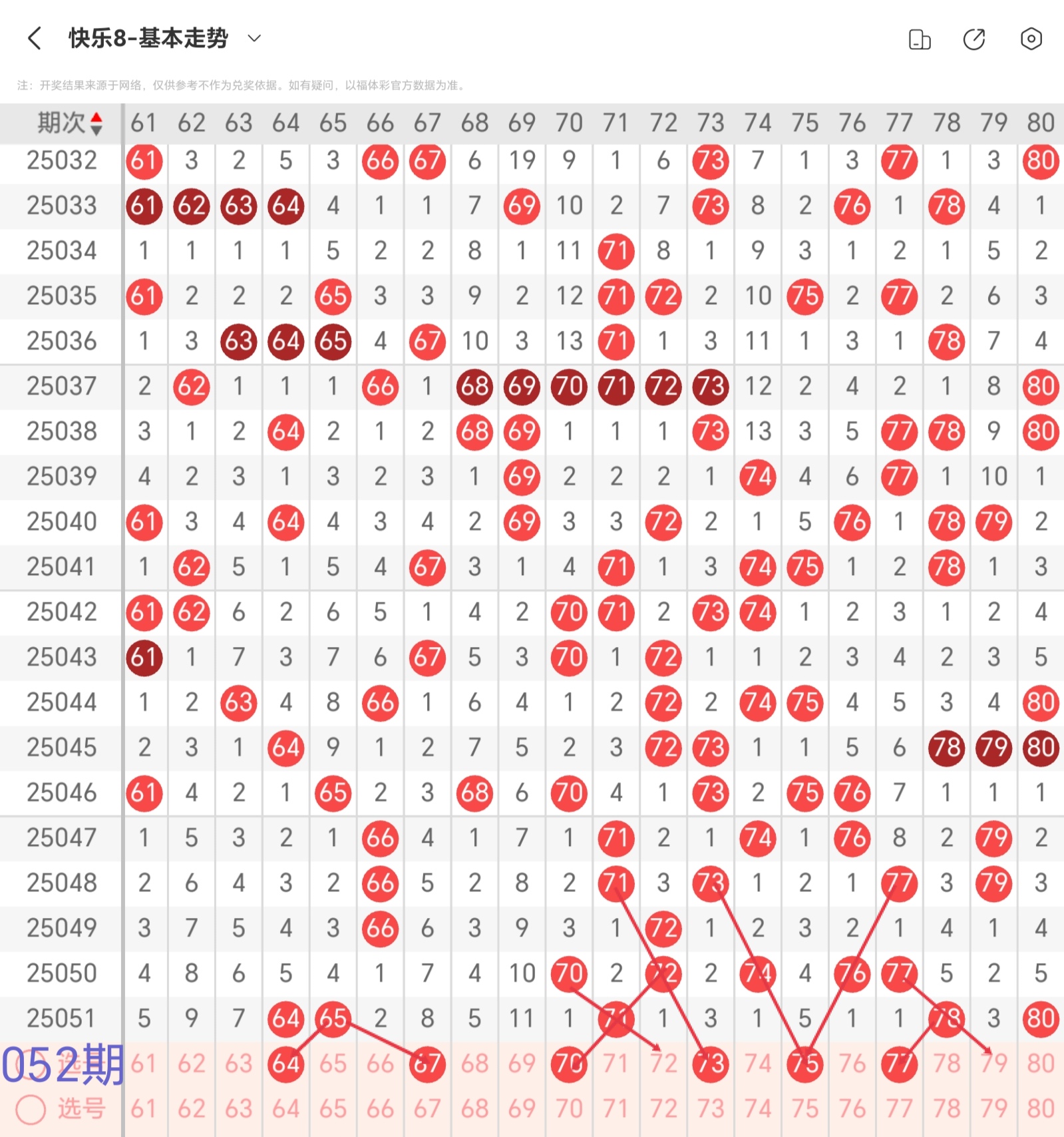This screenshot has height=1137, width=1064.
Task: Pick number 72 in 选号 row
Action: click(663, 1109)
